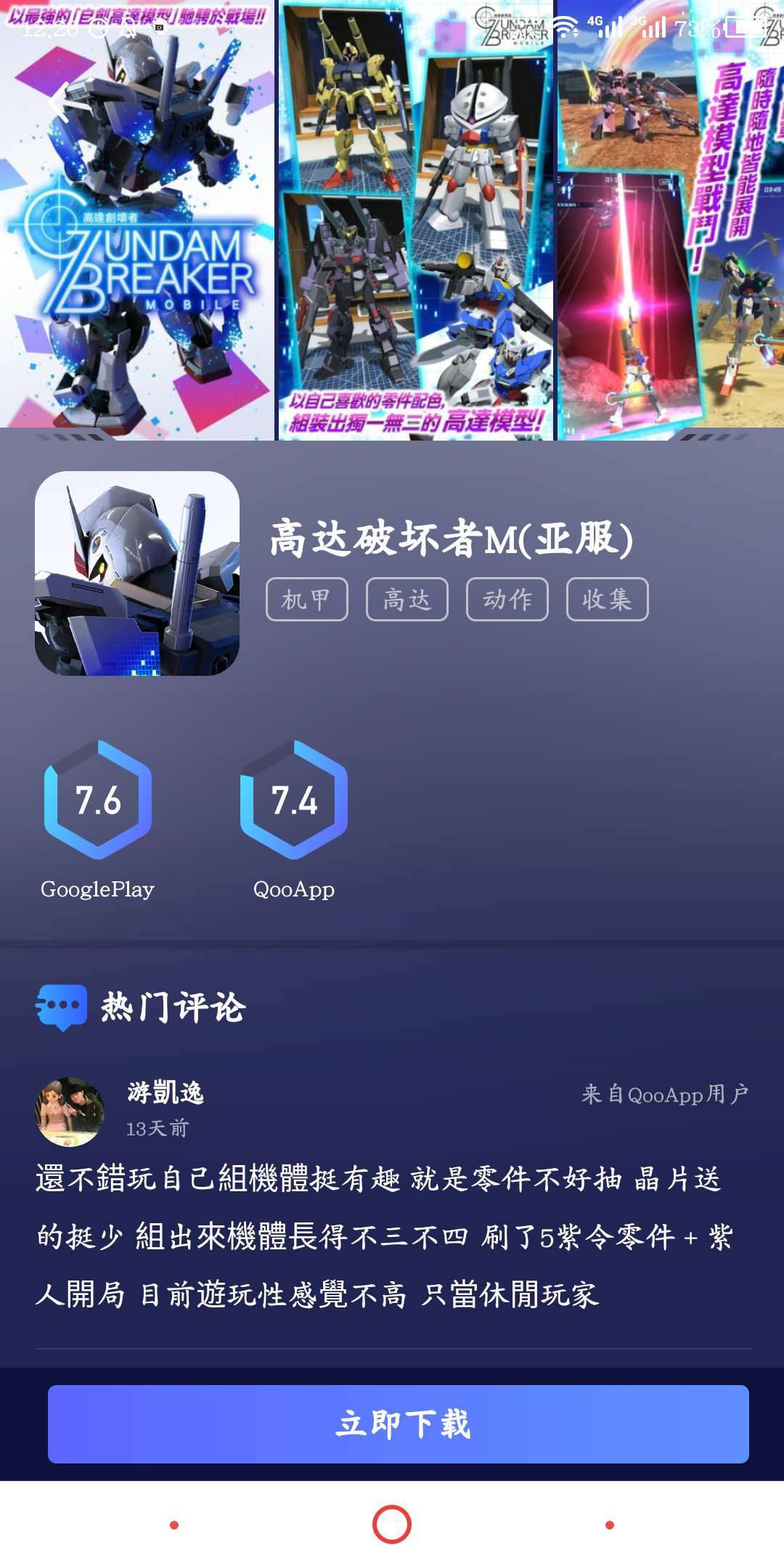Open reviewer 游凯逸's avatar
Screen dimensions: 784x1568
pyautogui.click(x=70, y=1111)
